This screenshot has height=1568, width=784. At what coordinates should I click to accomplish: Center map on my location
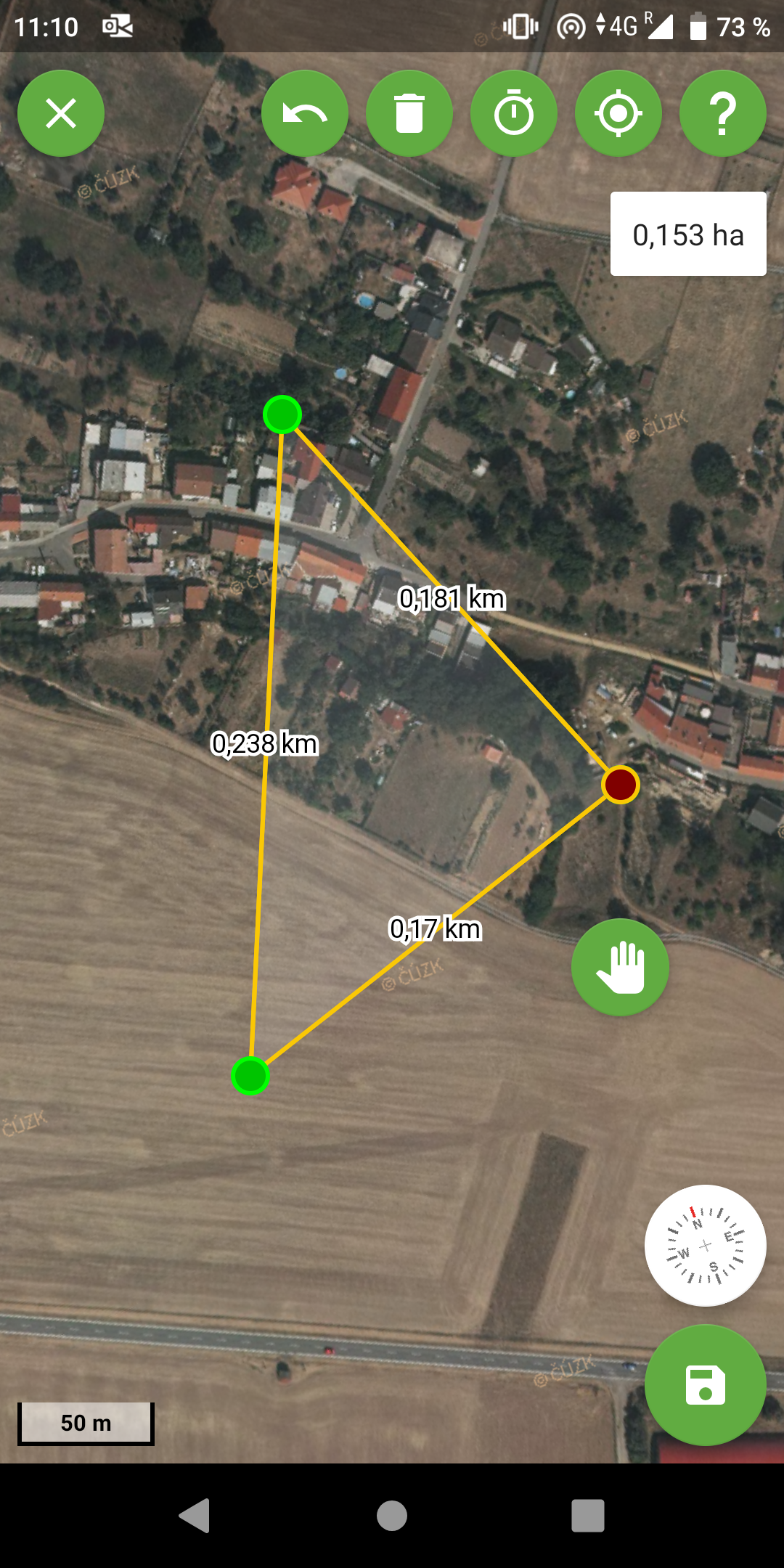tap(618, 113)
